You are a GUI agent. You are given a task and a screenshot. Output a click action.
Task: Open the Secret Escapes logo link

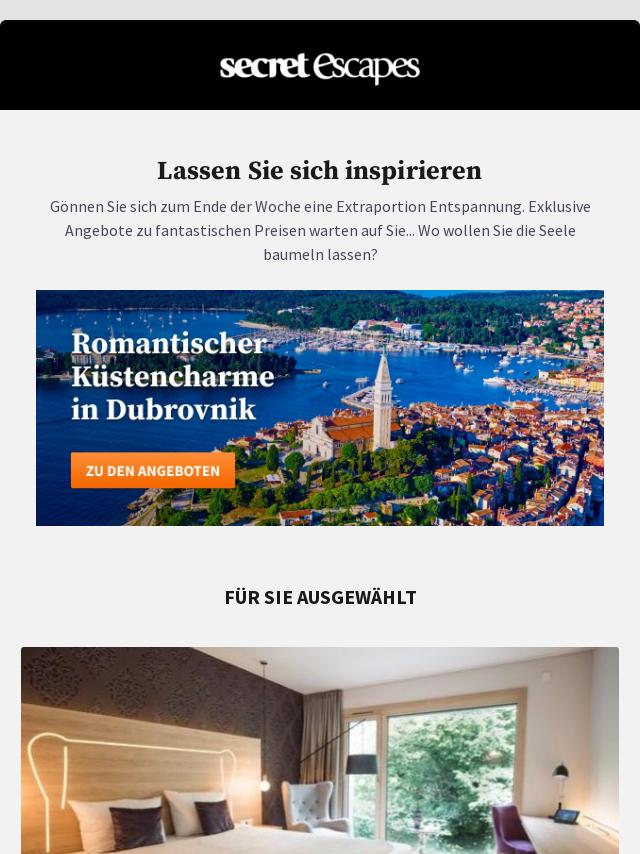pyautogui.click(x=320, y=68)
